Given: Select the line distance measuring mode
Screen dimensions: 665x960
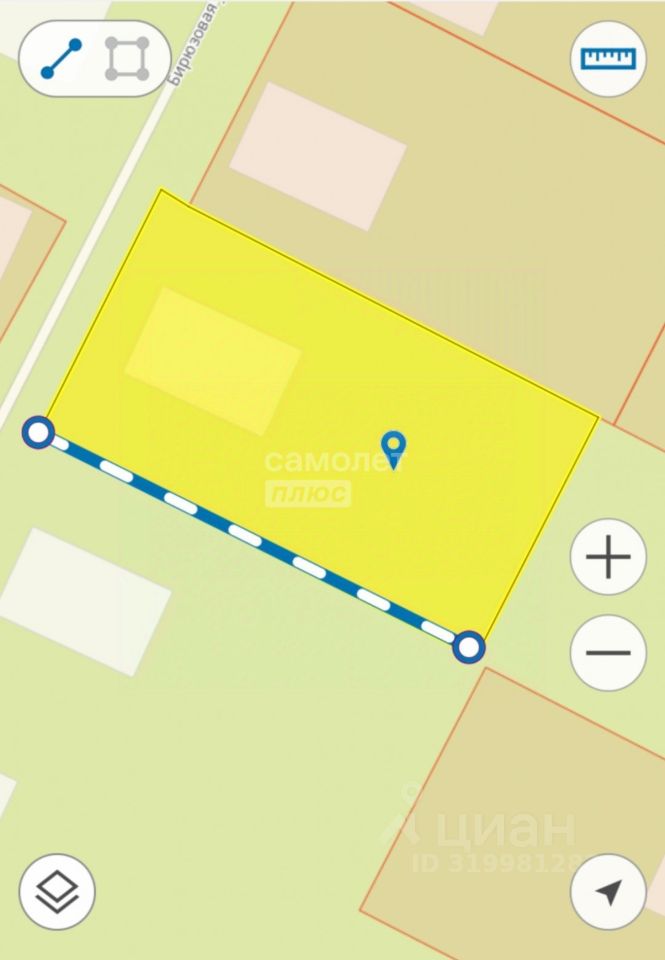Looking at the screenshot, I should 62,60.
